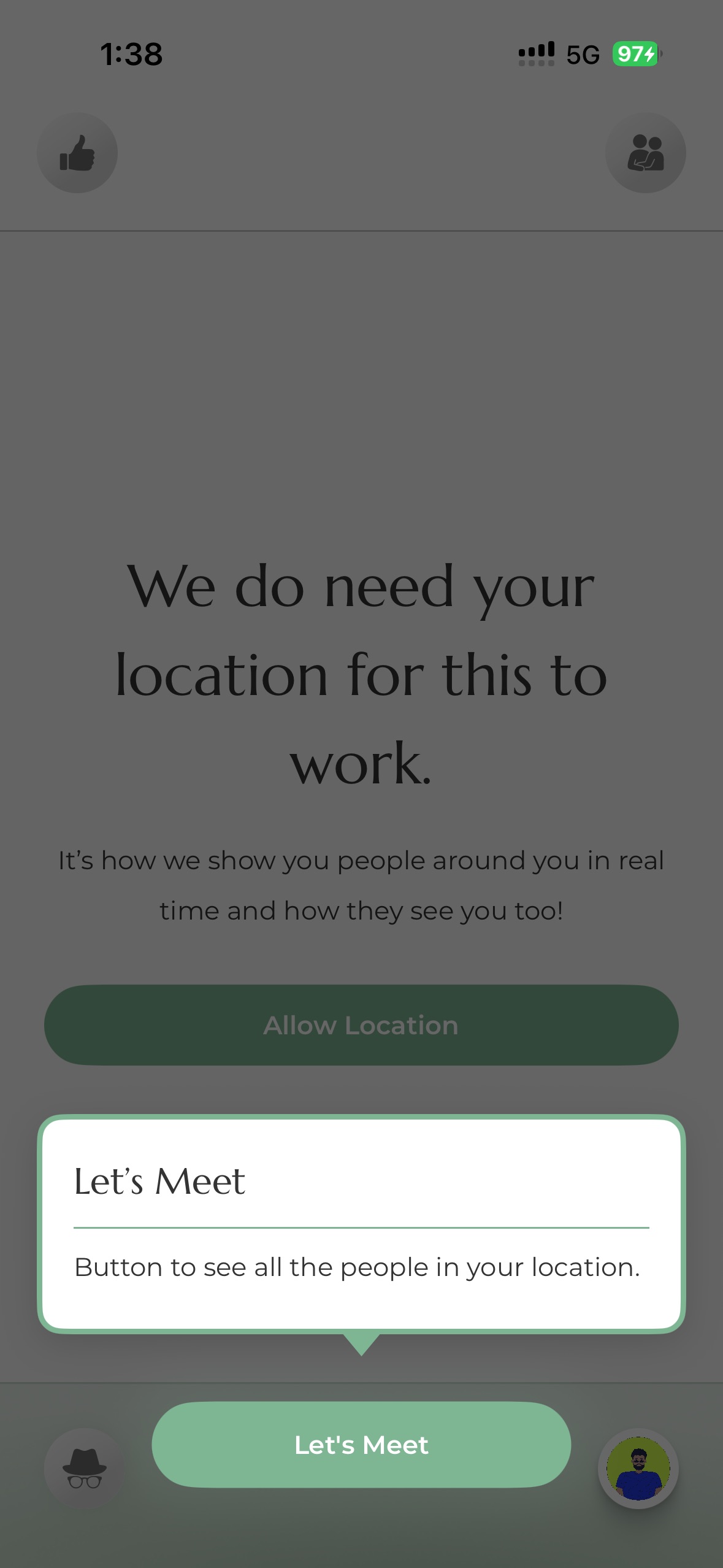Open the thumbs-up likes icon

coord(77,153)
